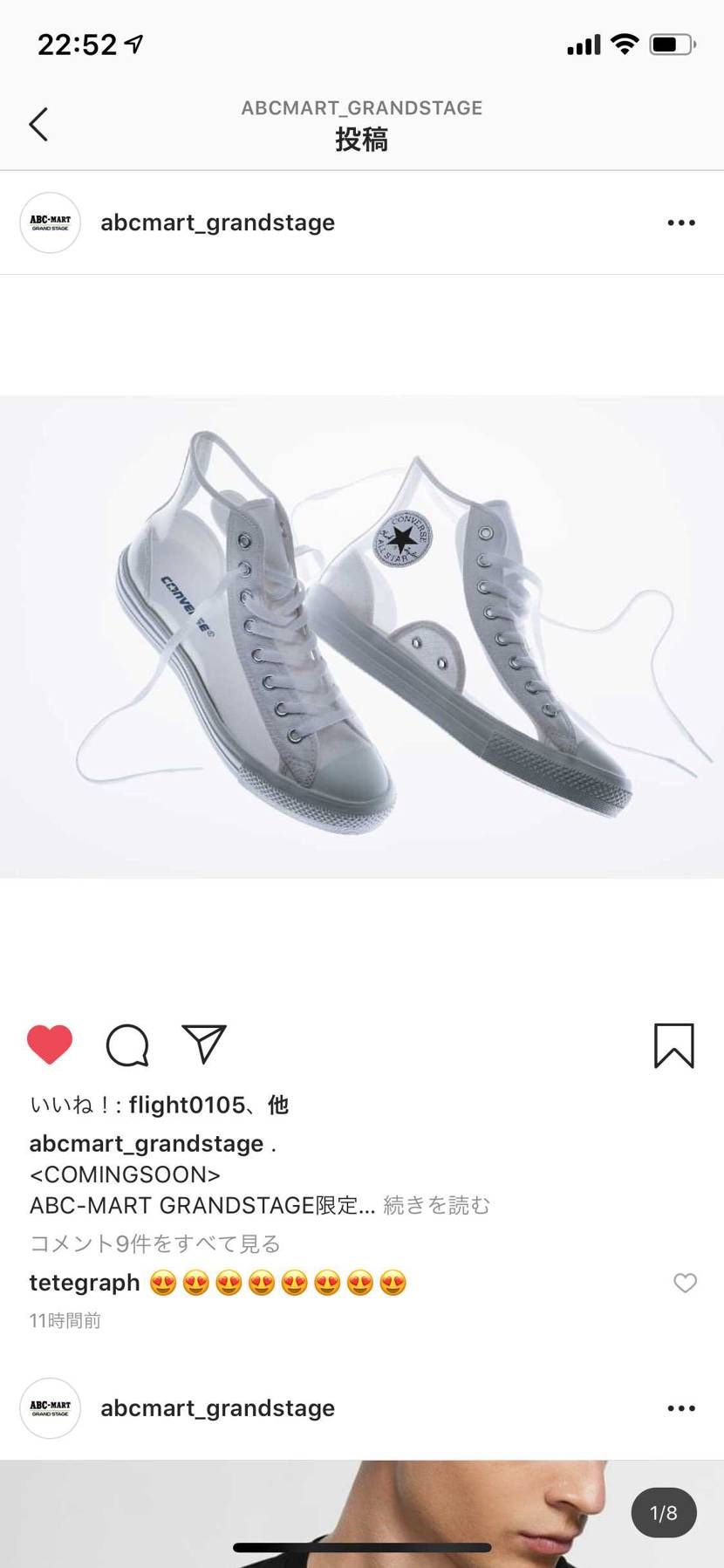Share the sneaker post via paper plane icon
This screenshot has height=1568, width=724.
204,1044
